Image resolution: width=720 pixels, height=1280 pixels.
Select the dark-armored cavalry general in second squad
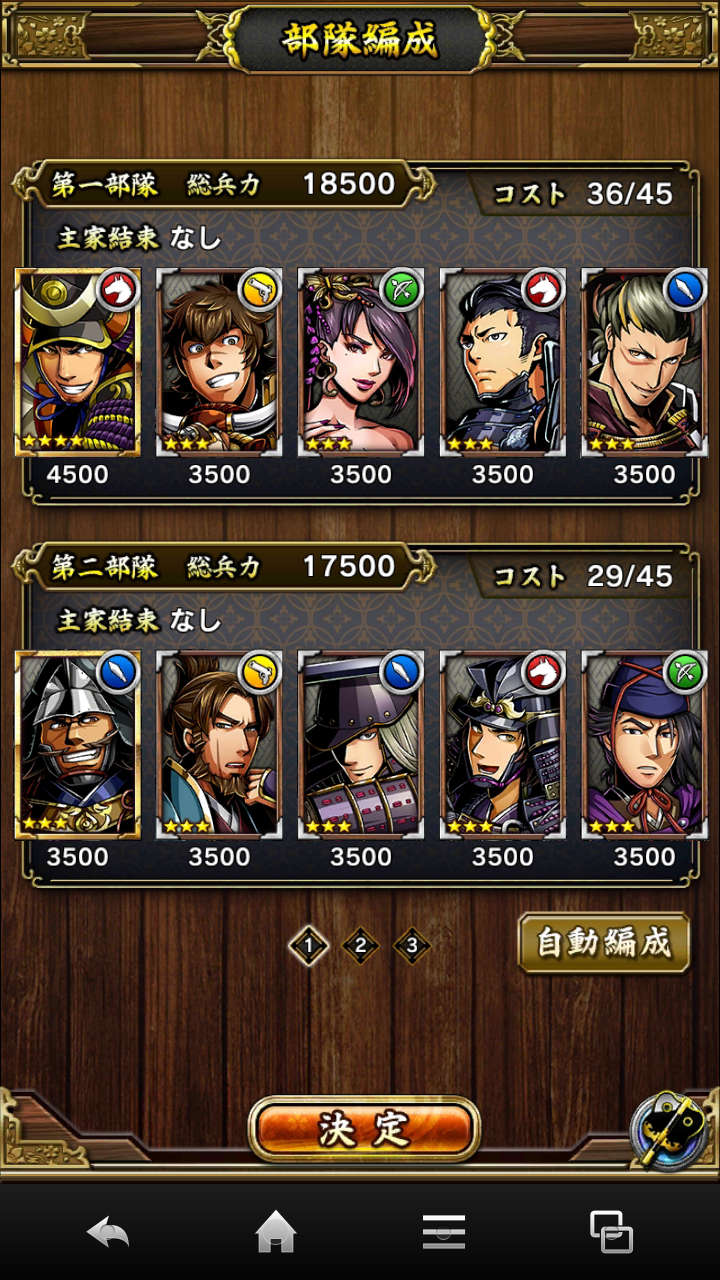(503, 744)
